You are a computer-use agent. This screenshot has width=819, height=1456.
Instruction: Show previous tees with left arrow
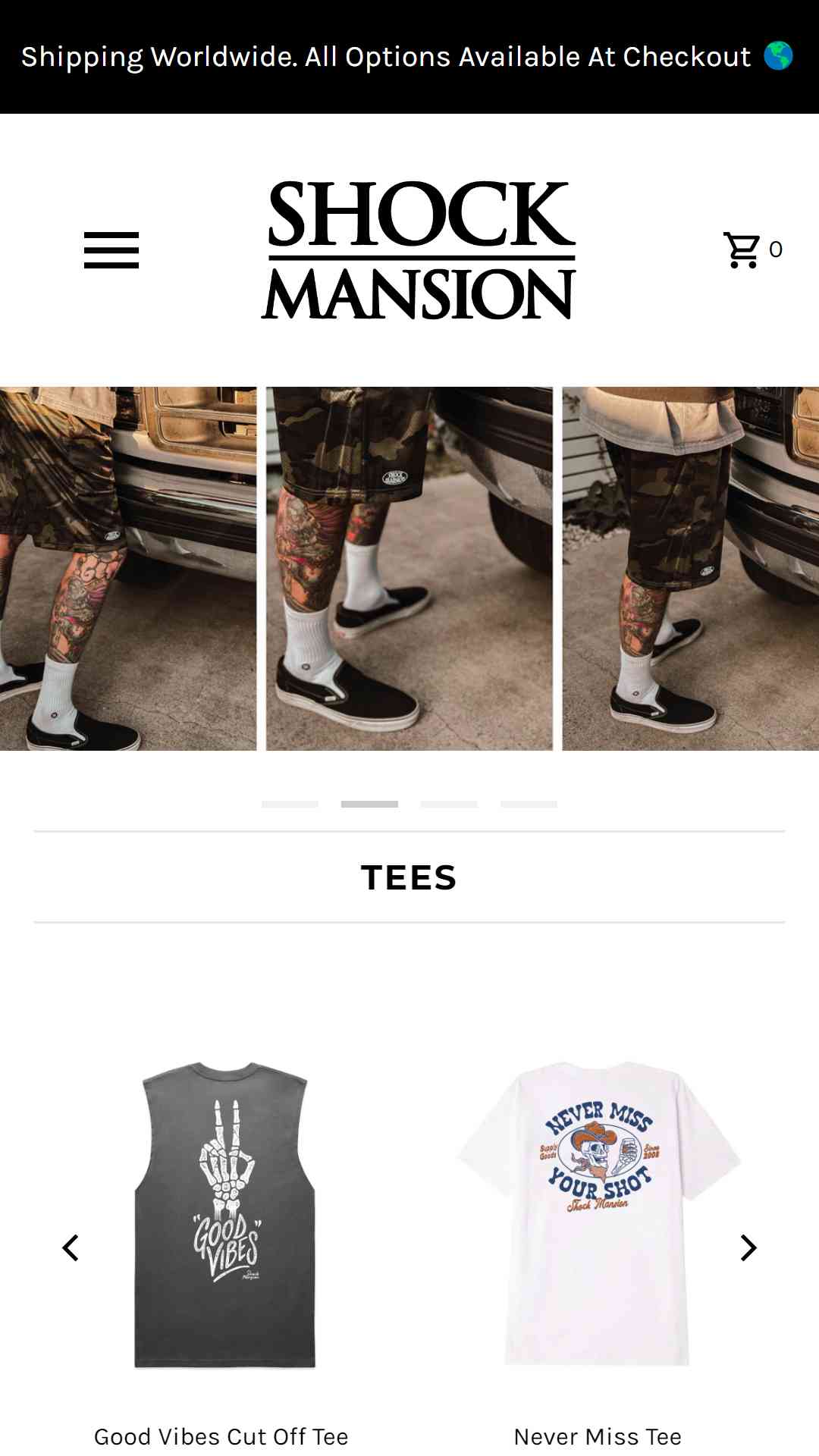(71, 1247)
